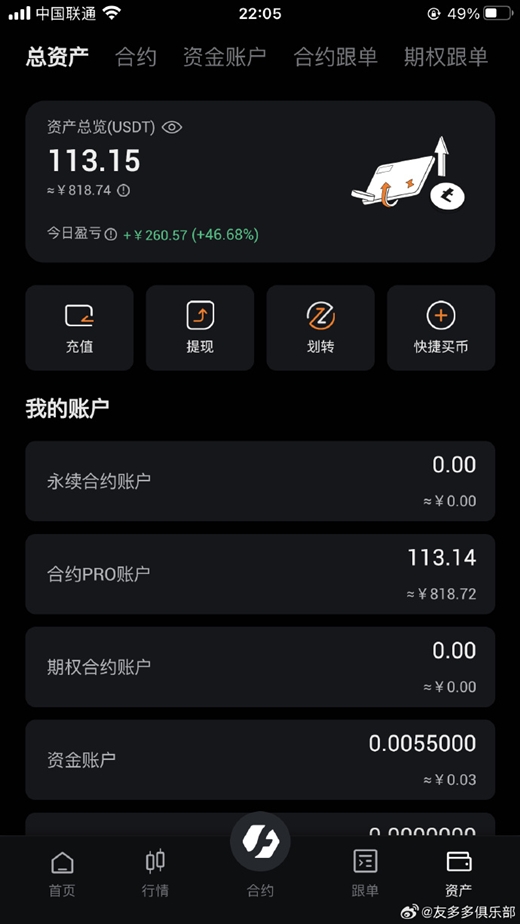Image resolution: width=520 pixels, height=924 pixels.
Task: Open the 期权合约账户 row
Action: [x=260, y=667]
